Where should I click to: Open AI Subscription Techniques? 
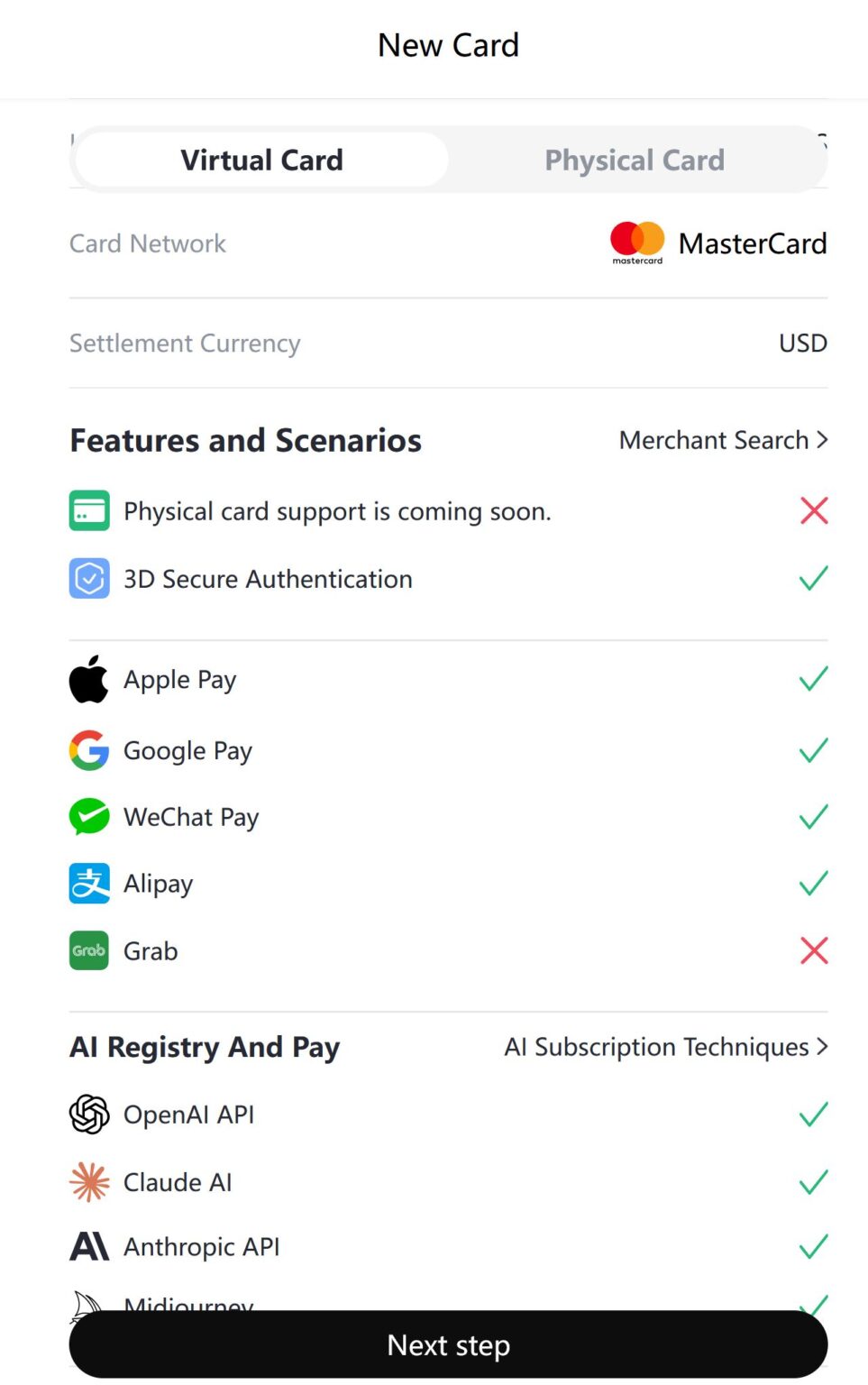click(665, 1047)
